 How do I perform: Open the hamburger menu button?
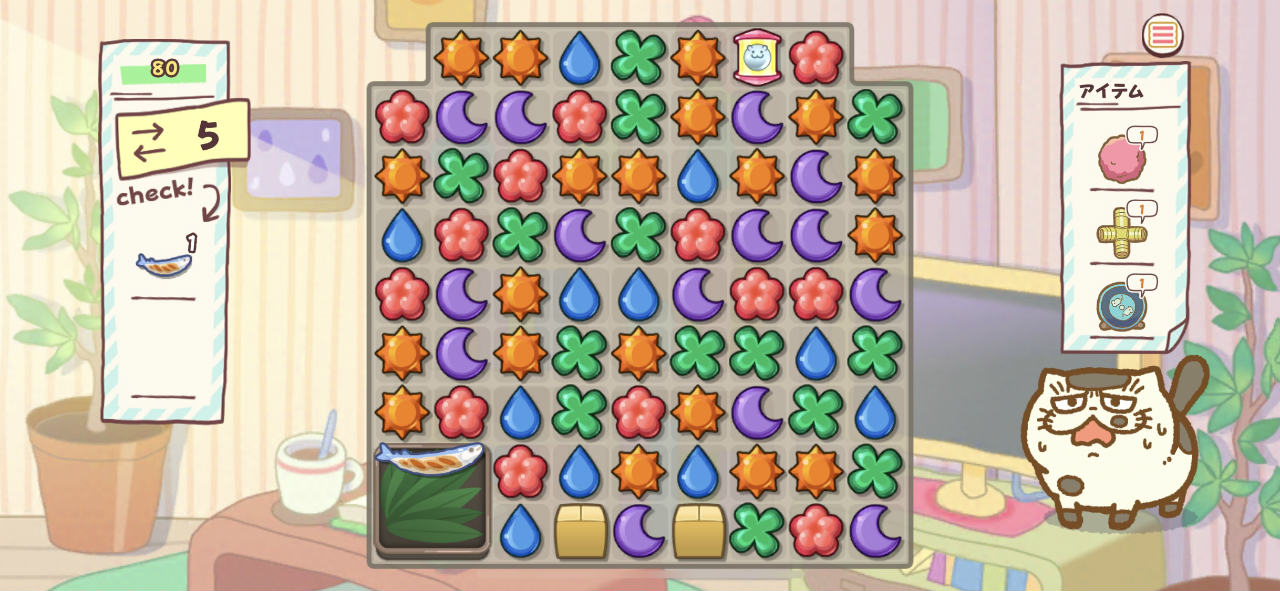pos(1162,35)
